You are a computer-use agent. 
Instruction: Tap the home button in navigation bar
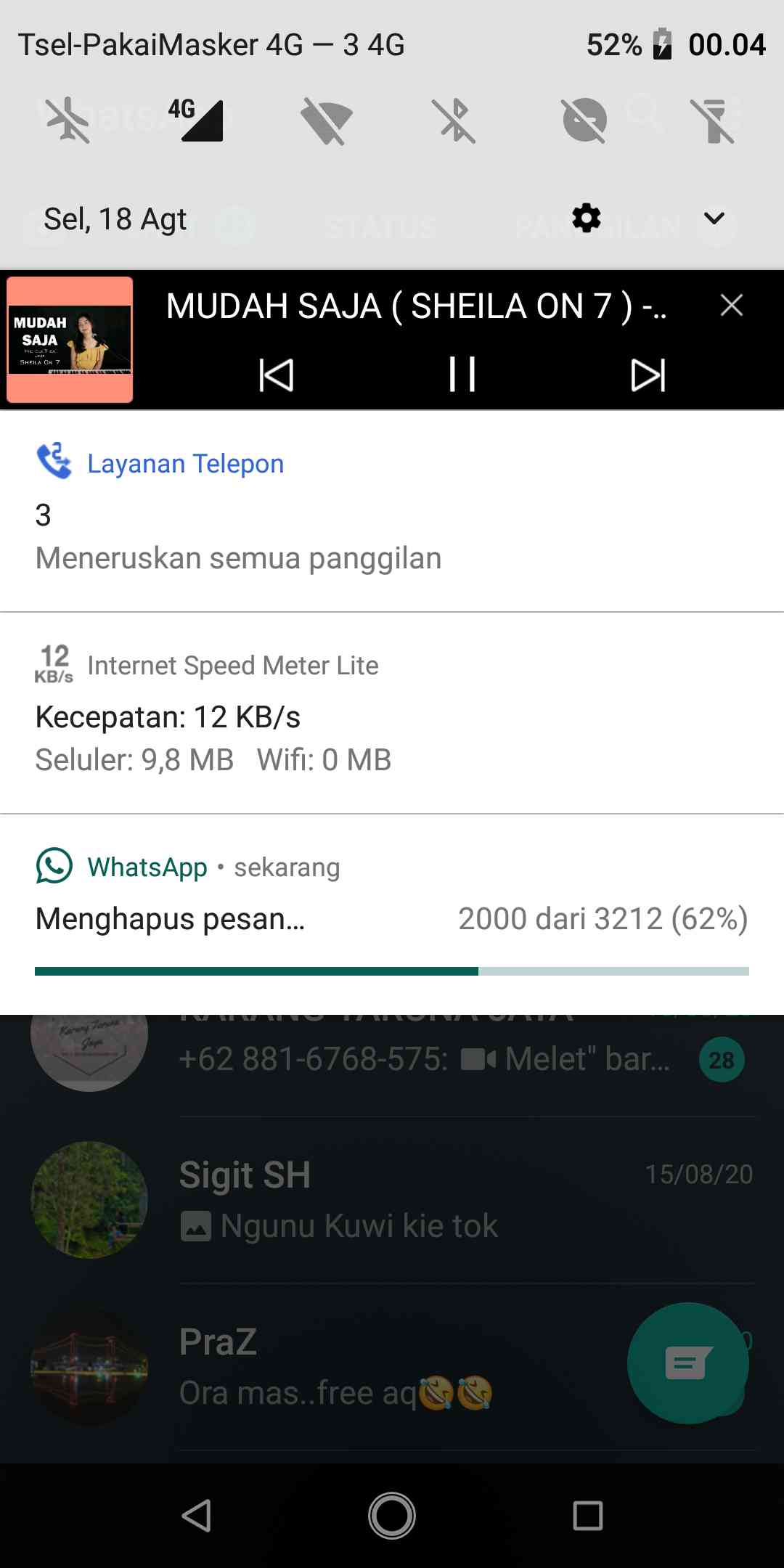392,1516
